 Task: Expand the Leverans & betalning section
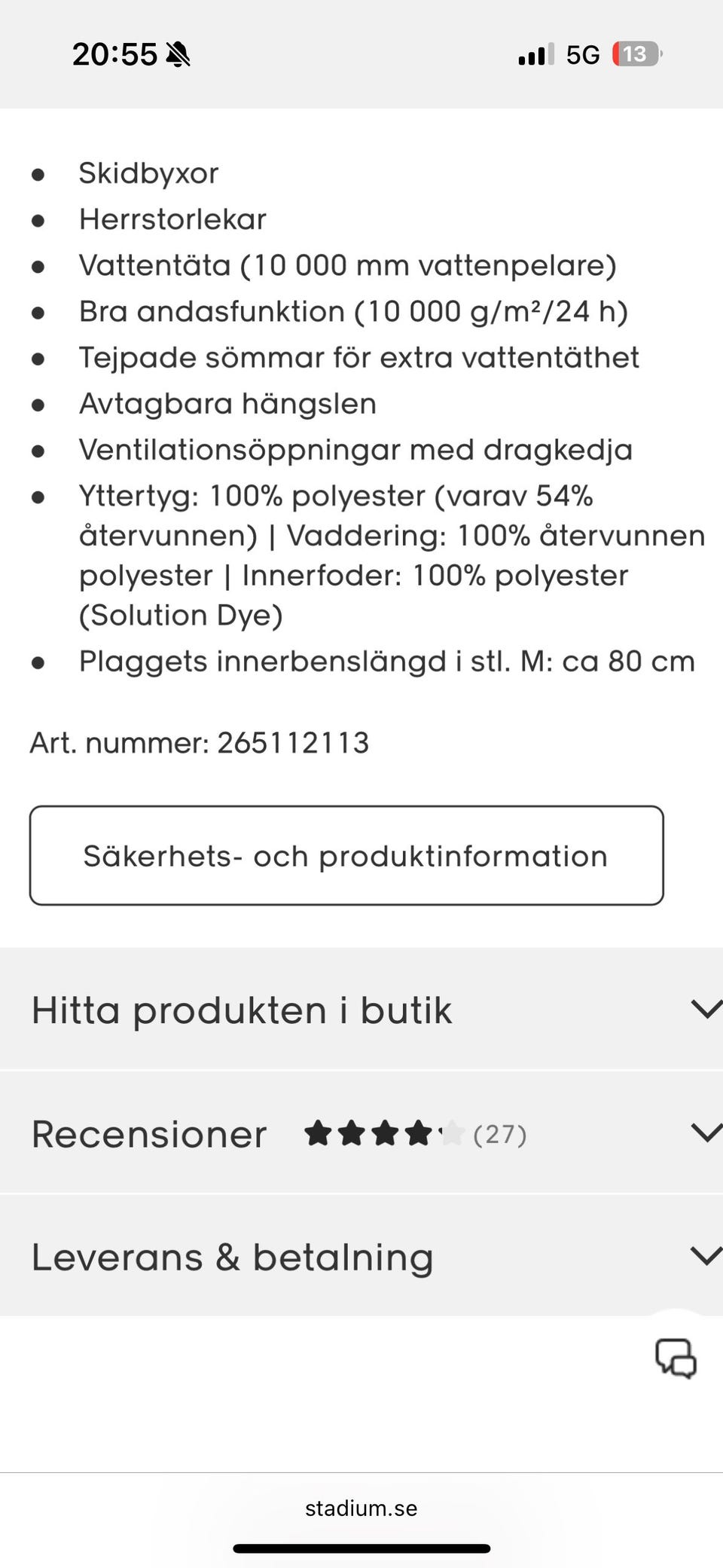click(706, 1255)
